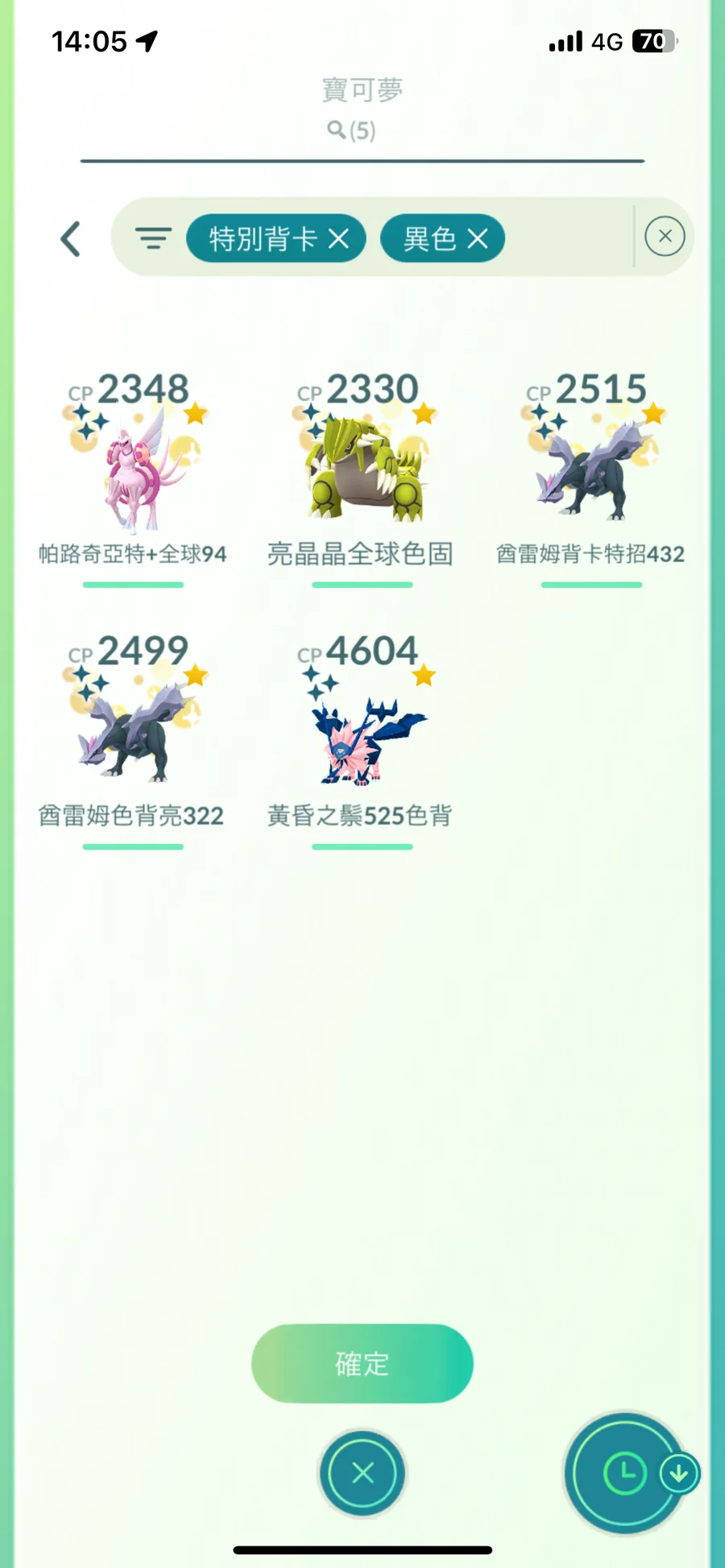Screen dimensions: 725x1568
Task: Confirm with the 確定 button
Action: tap(362, 1363)
